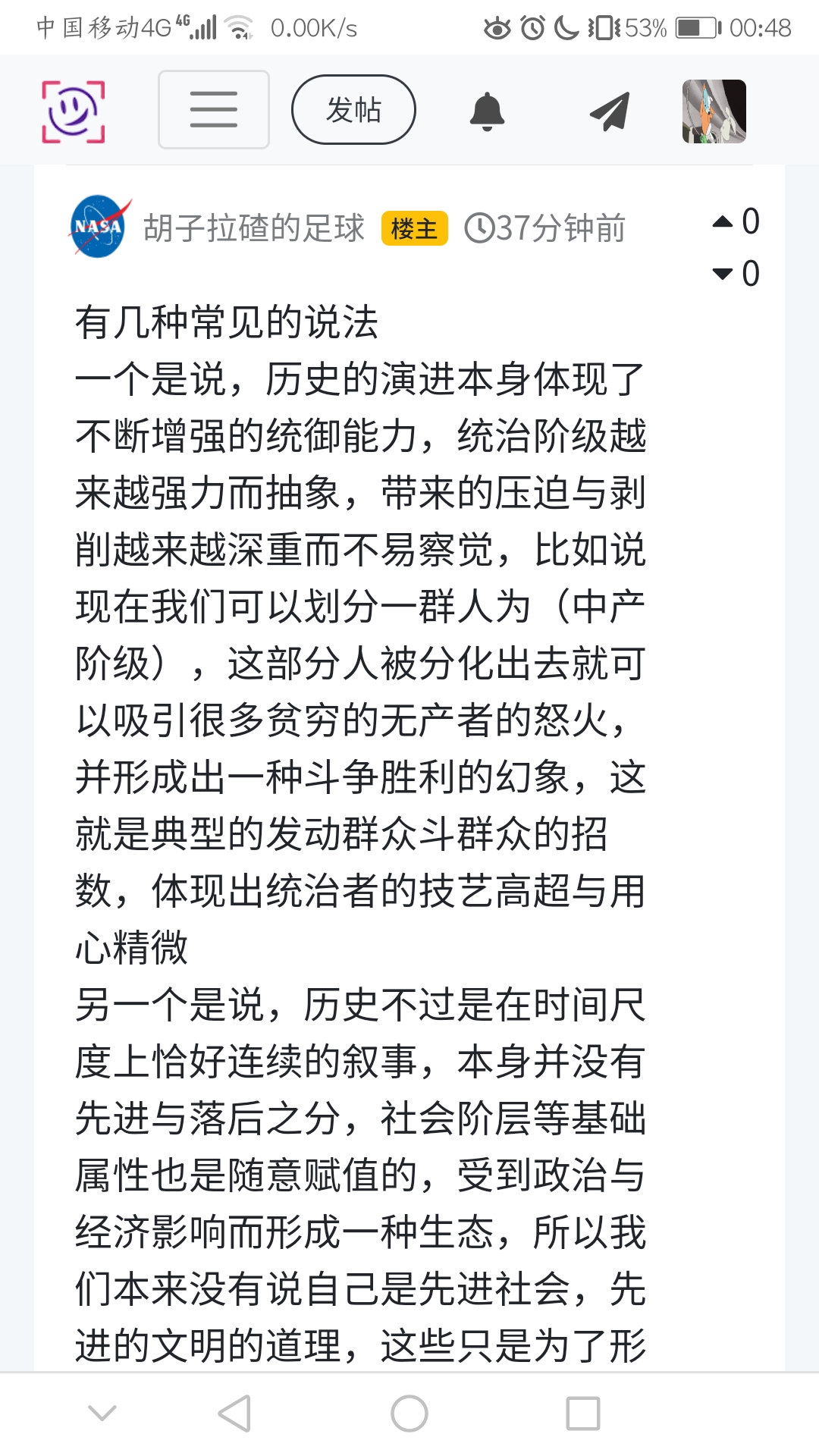Go to the system home screen
The width and height of the screenshot is (819, 1456).
409,1414
